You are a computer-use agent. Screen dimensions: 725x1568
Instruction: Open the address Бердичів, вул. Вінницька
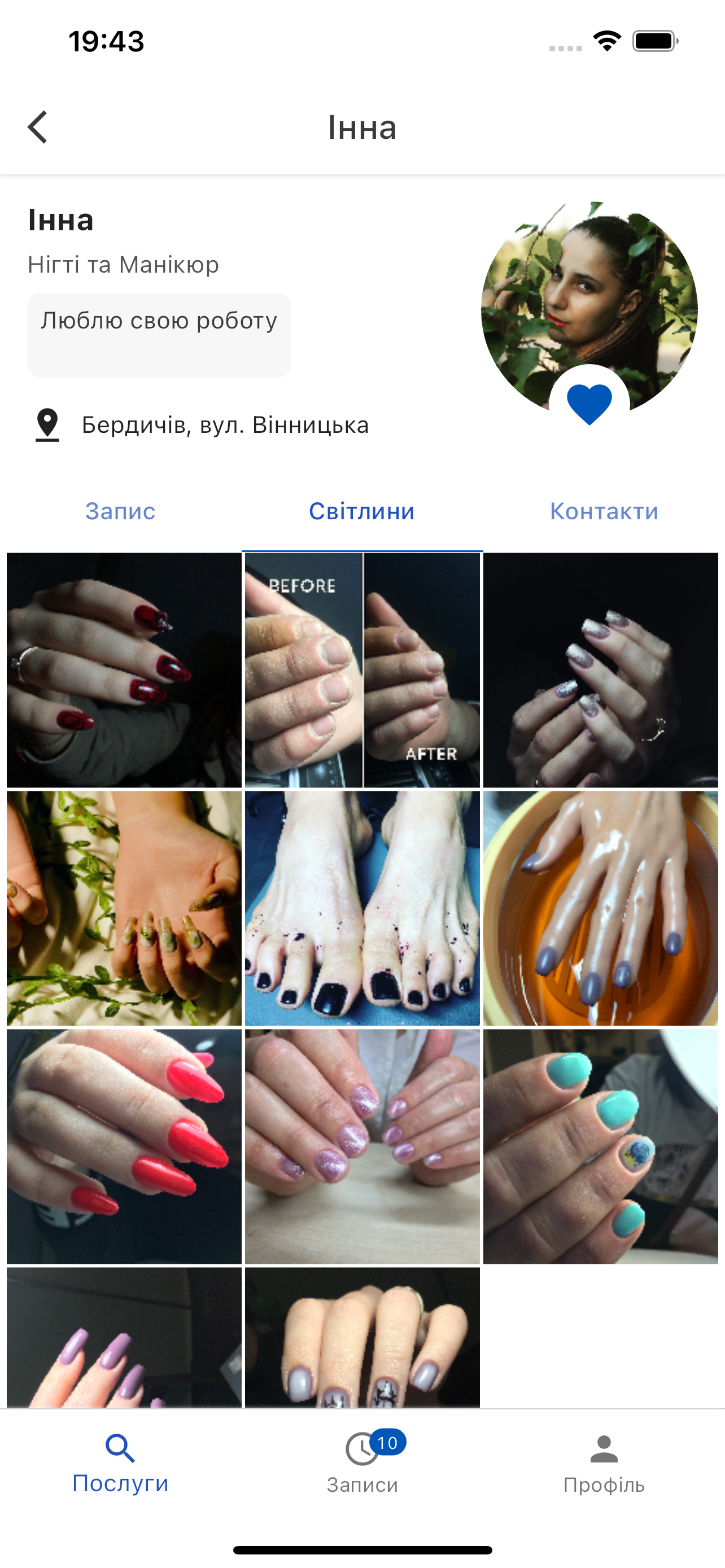225,425
